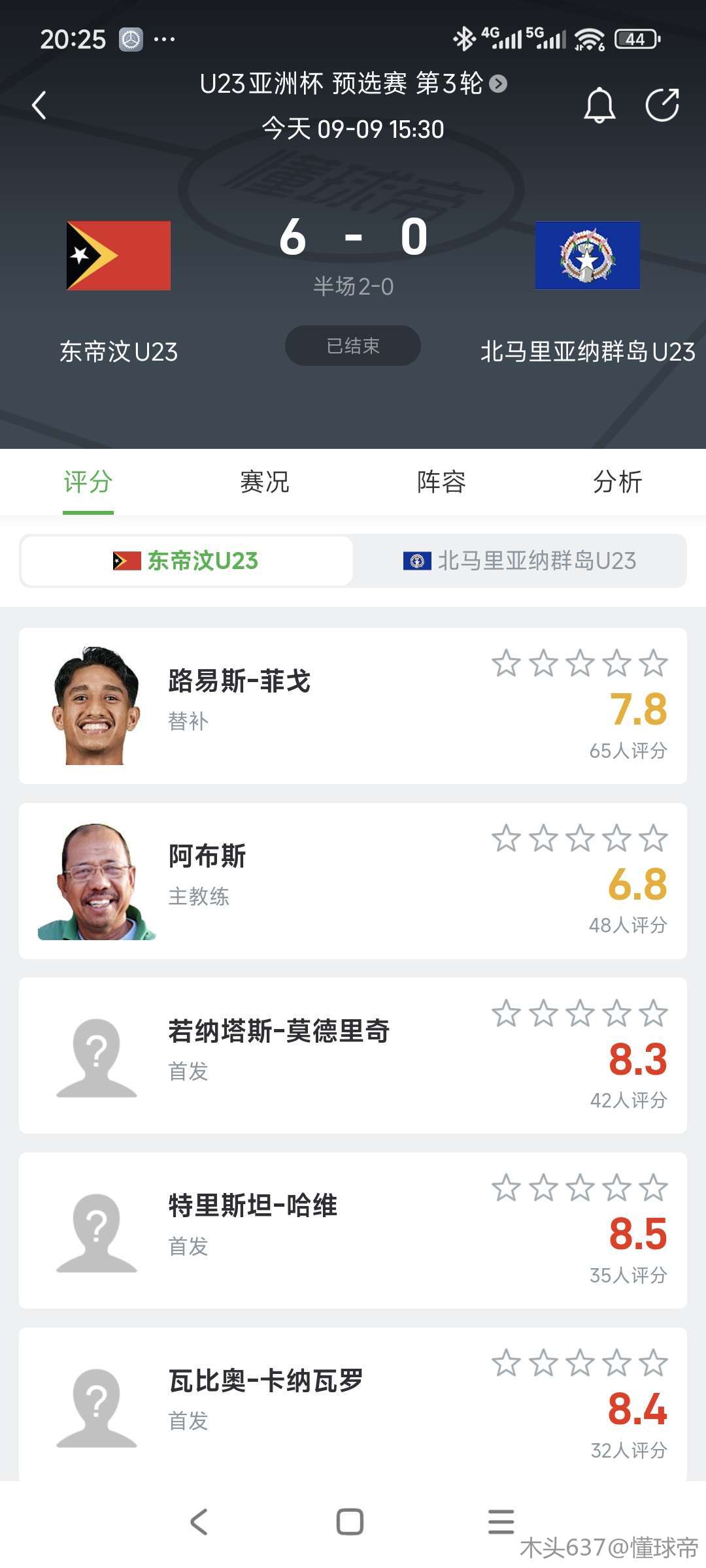Switch to the 阵容 tab
The height and width of the screenshot is (1568, 706).
pos(441,482)
